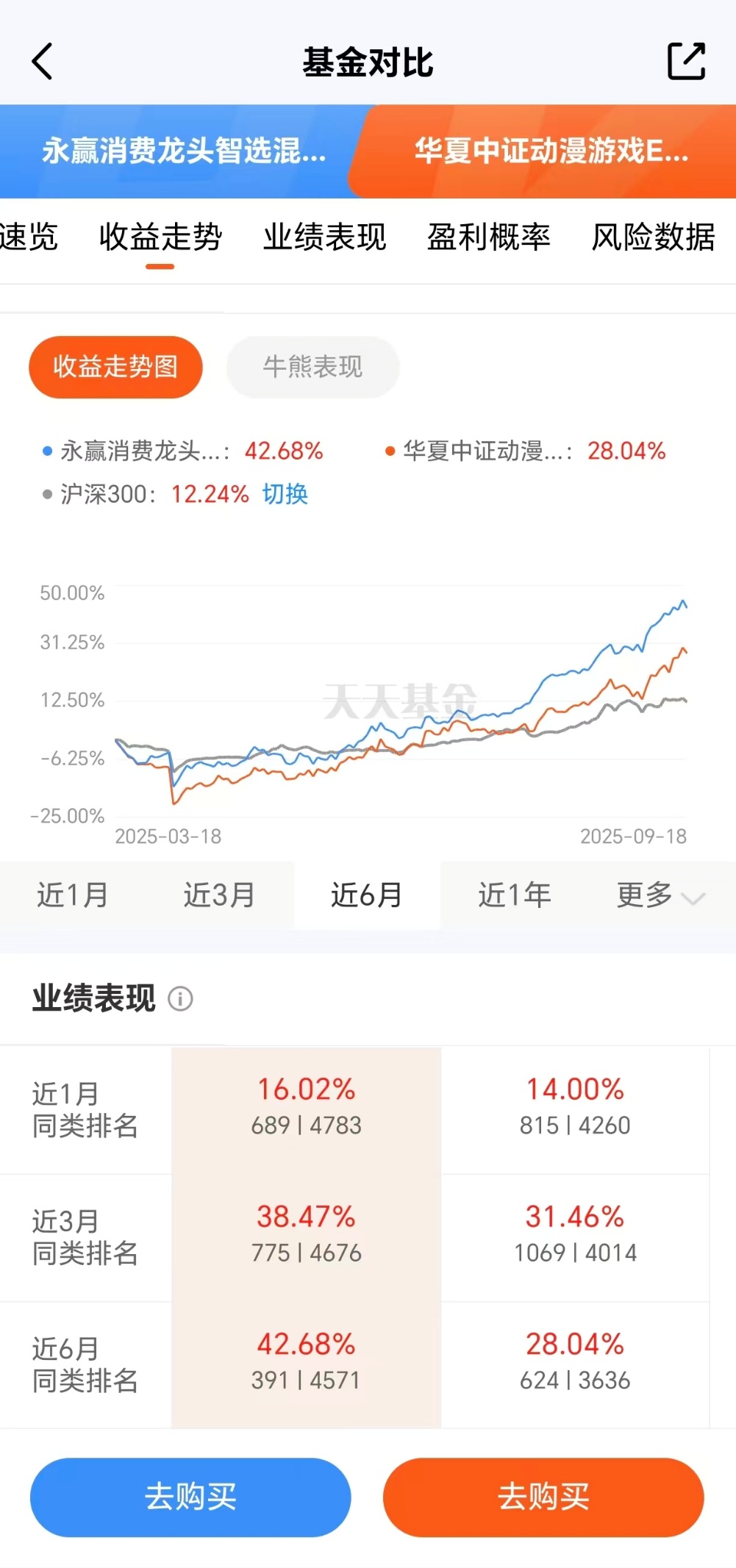The height and width of the screenshot is (1568, 736).
Task: Choose the 近3月 chart range
Action: [x=219, y=895]
